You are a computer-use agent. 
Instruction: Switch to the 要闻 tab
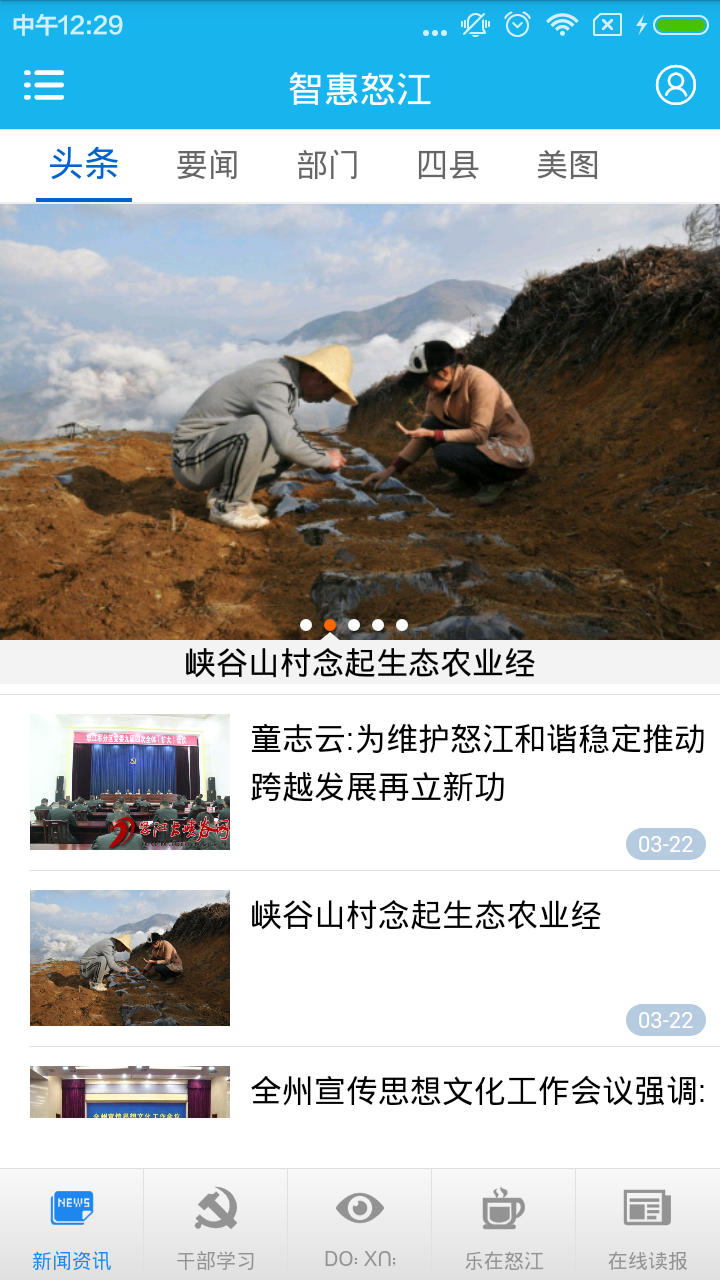[207, 165]
